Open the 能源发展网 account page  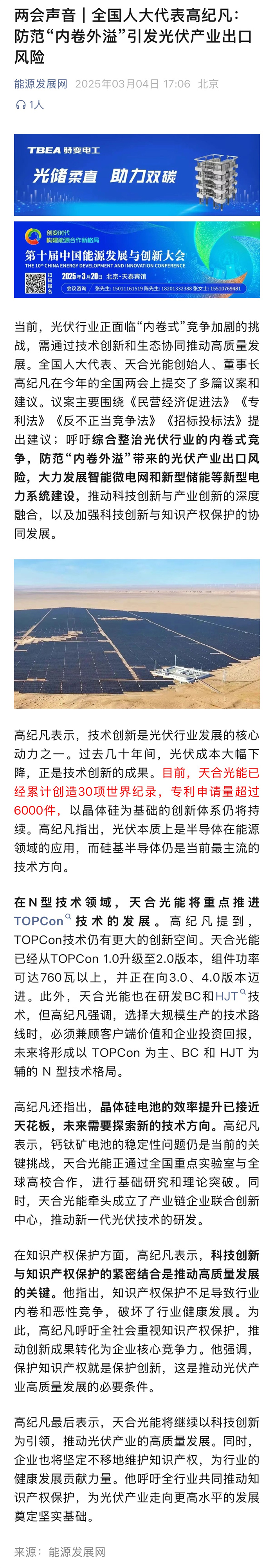[x=41, y=84]
